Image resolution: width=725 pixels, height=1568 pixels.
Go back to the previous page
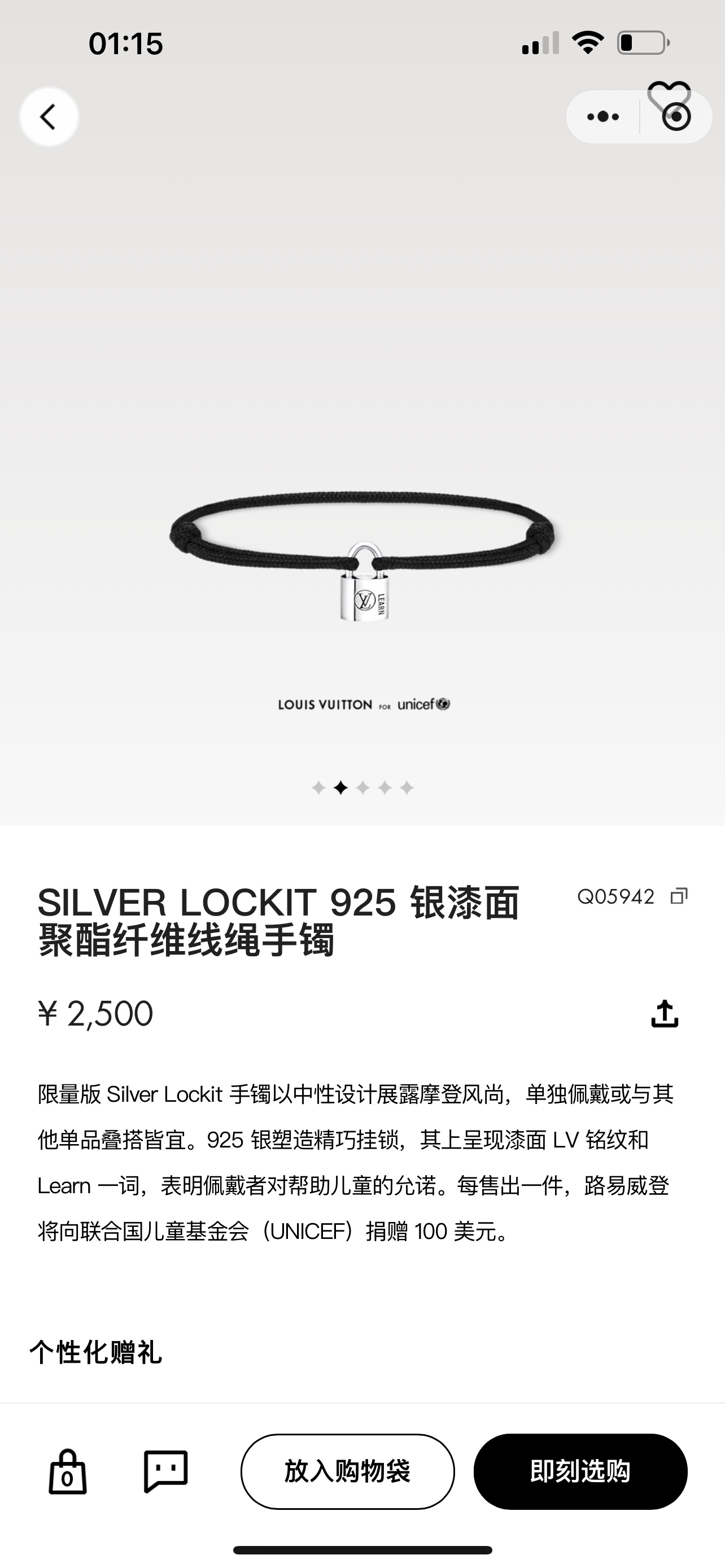click(x=49, y=116)
